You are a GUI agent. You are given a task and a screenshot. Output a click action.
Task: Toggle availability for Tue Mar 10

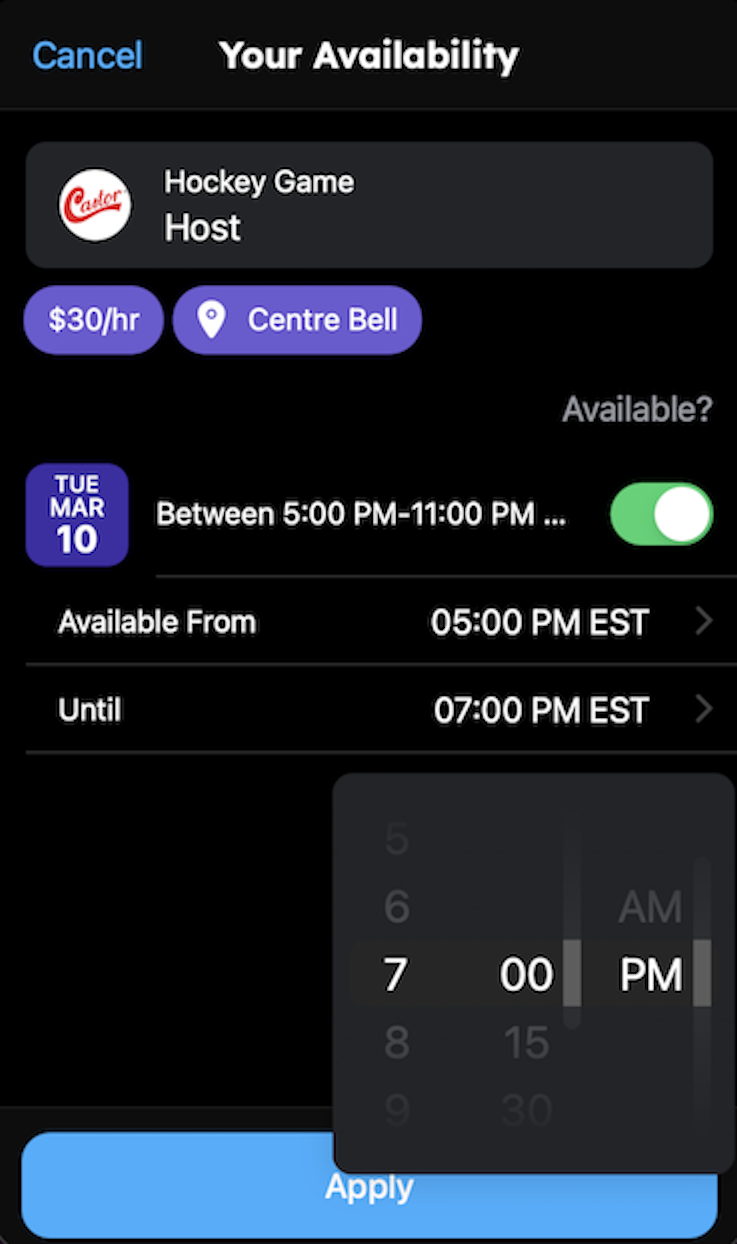[x=661, y=514]
